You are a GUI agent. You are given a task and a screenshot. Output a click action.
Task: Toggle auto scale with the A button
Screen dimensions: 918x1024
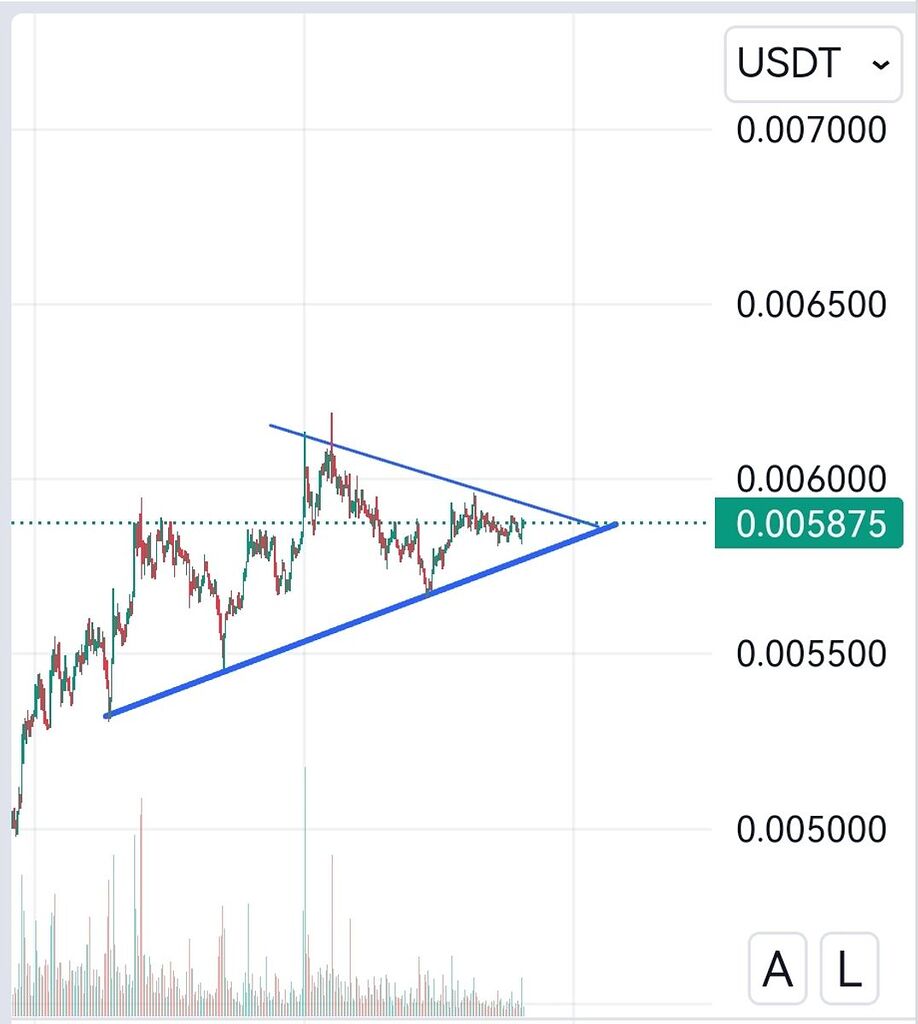[x=777, y=968]
